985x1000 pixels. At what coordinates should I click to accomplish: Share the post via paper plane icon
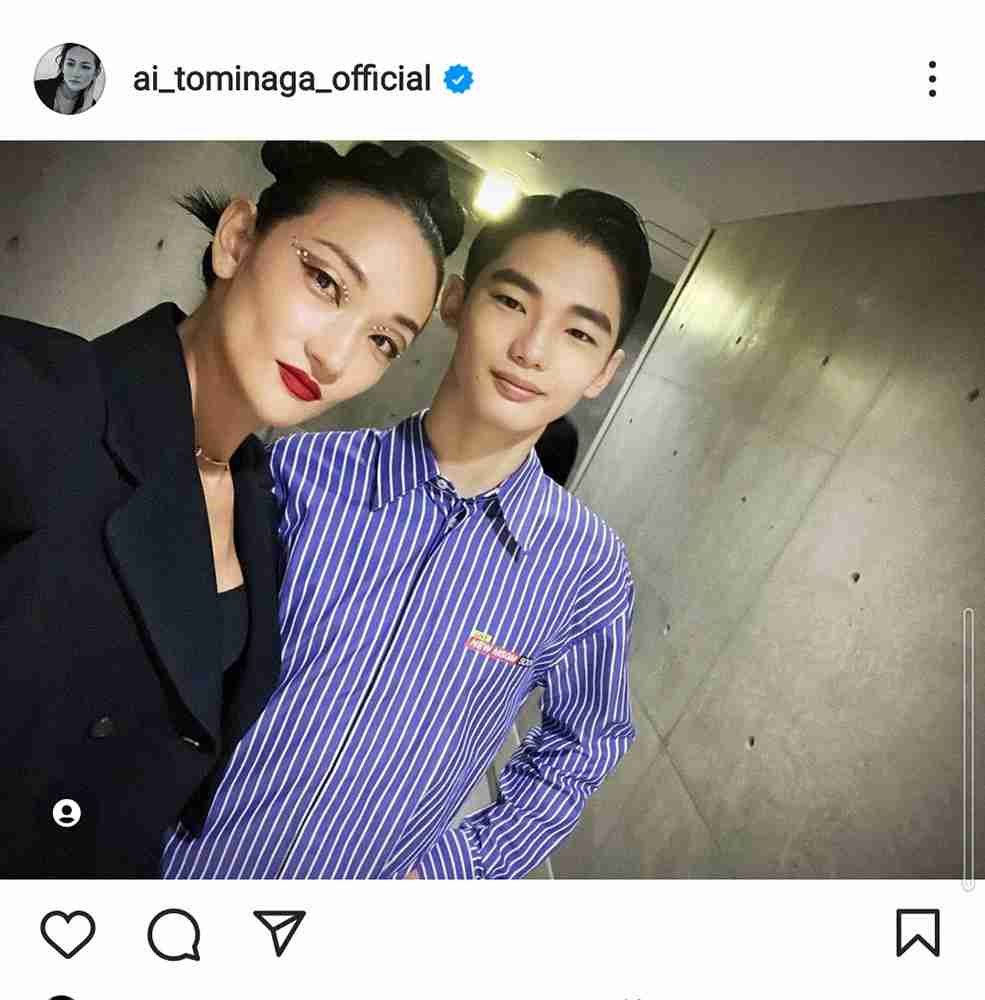click(279, 933)
